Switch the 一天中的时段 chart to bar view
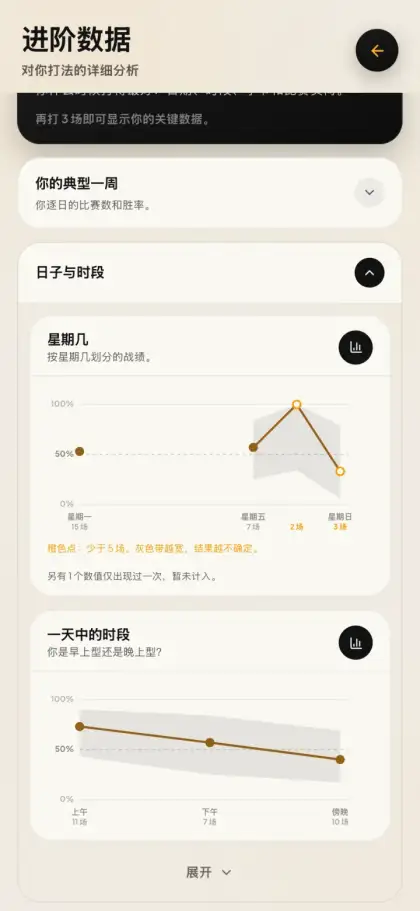 (x=356, y=643)
